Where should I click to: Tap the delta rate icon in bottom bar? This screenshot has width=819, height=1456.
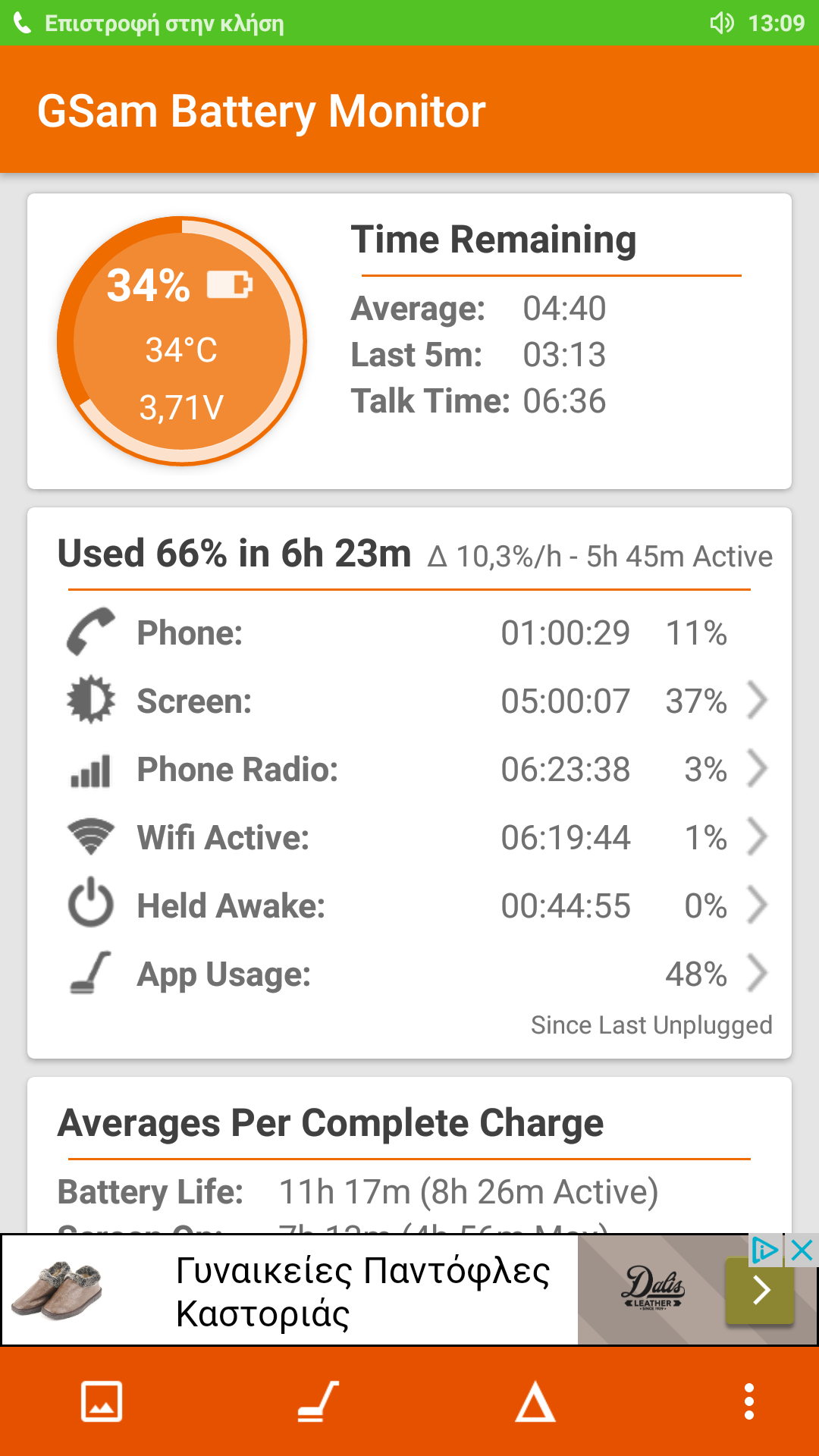[535, 1401]
